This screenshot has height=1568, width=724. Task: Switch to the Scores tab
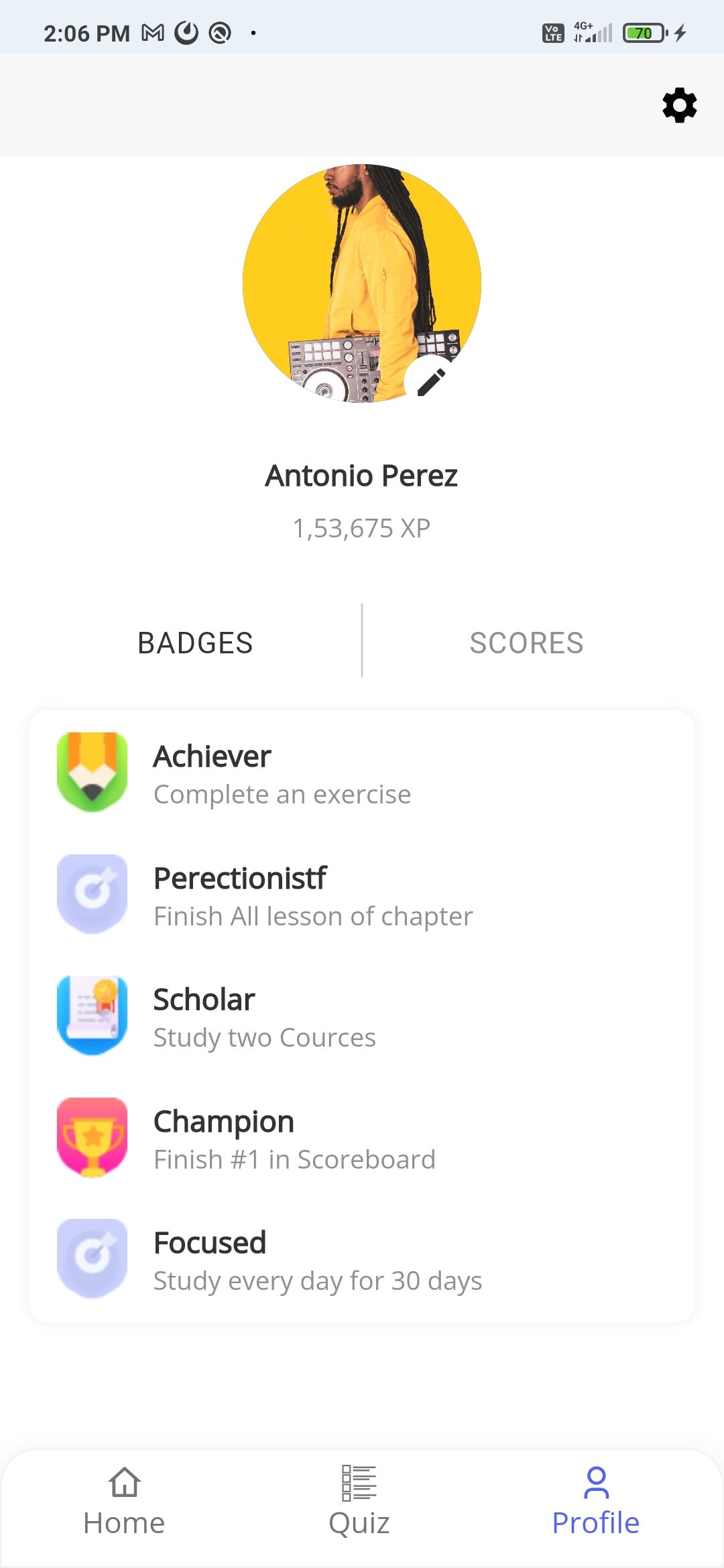click(x=526, y=643)
